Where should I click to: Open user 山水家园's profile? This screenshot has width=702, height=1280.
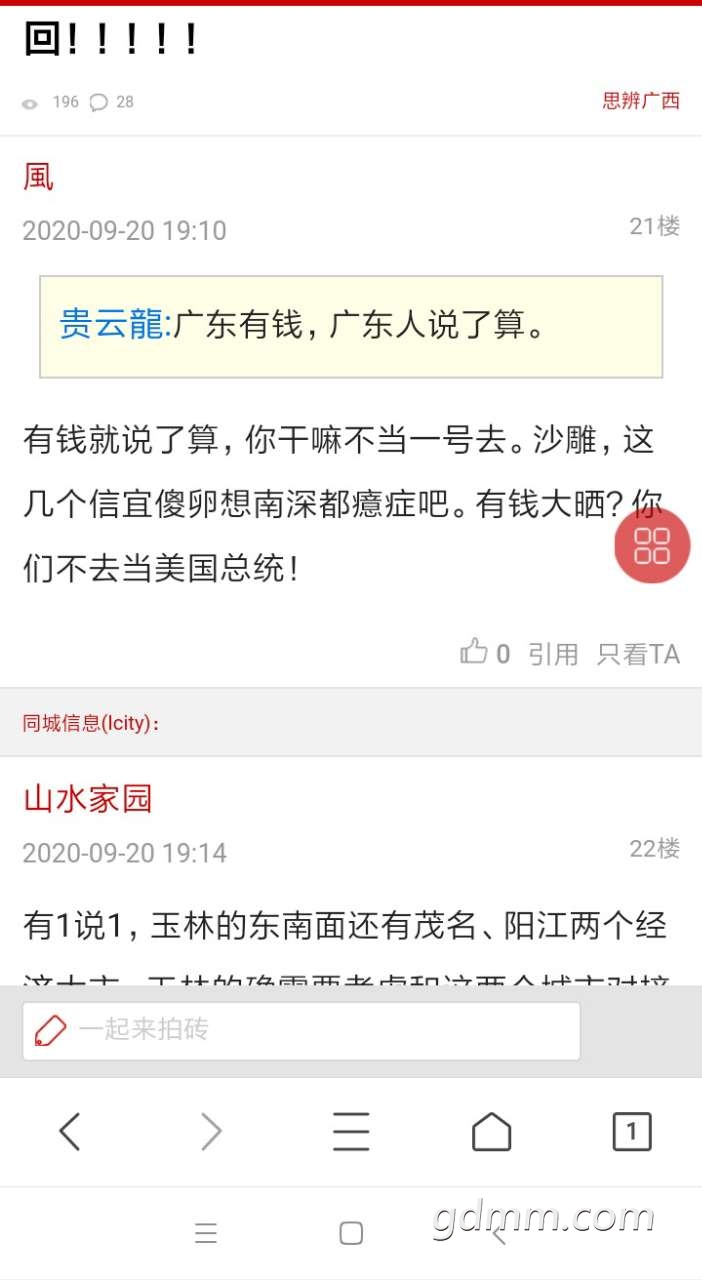pyautogui.click(x=87, y=799)
